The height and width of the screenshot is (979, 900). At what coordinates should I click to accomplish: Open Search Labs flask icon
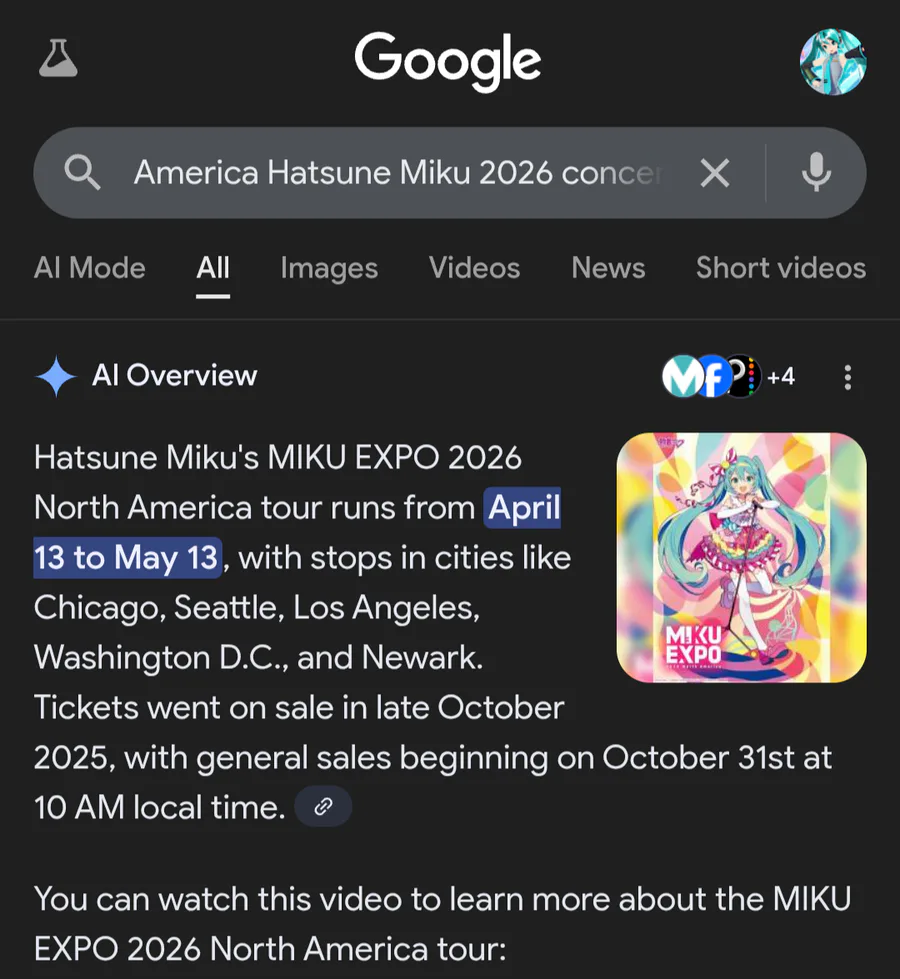pos(58,60)
